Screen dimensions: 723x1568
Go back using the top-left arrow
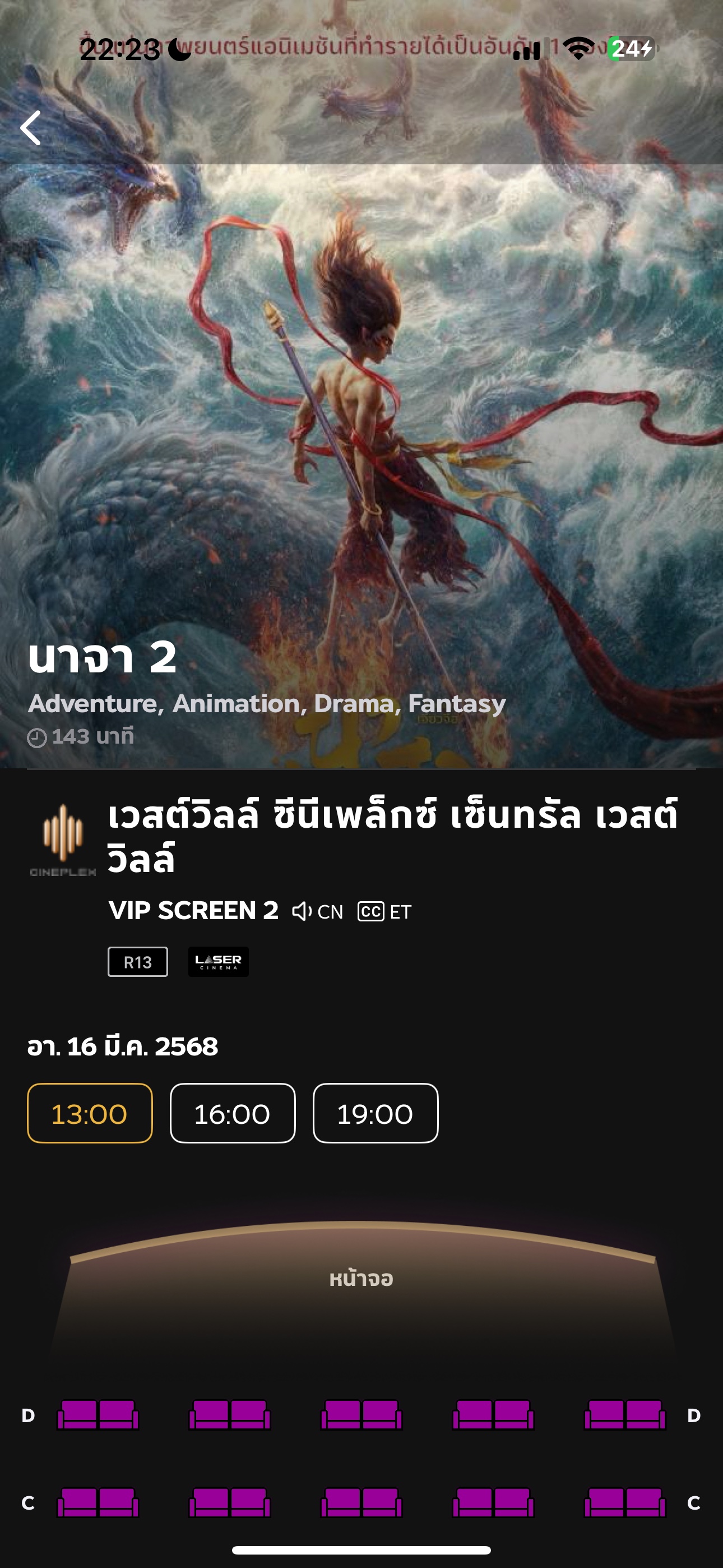coord(30,128)
